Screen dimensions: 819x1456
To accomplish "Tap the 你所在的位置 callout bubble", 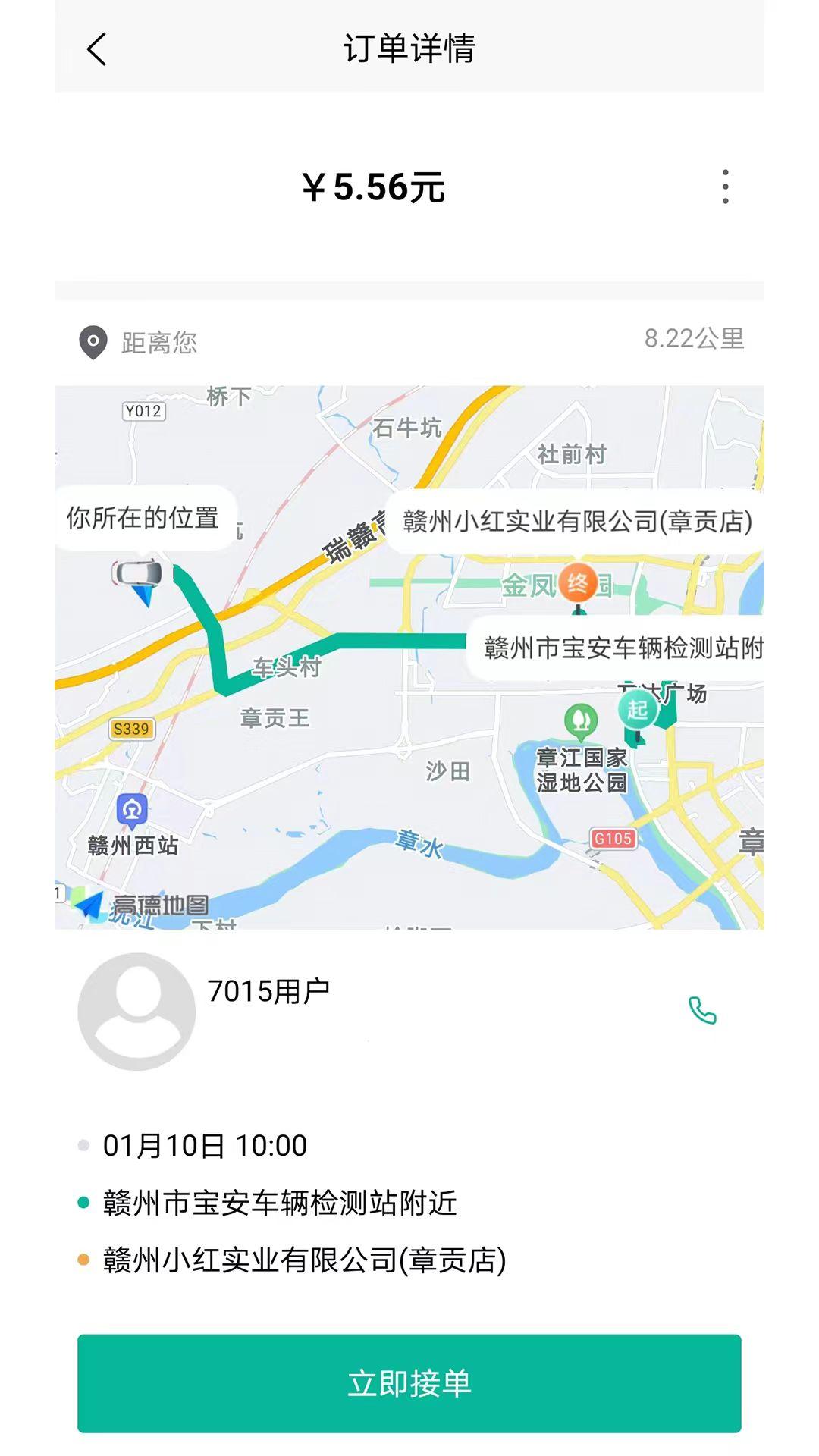I will [143, 519].
